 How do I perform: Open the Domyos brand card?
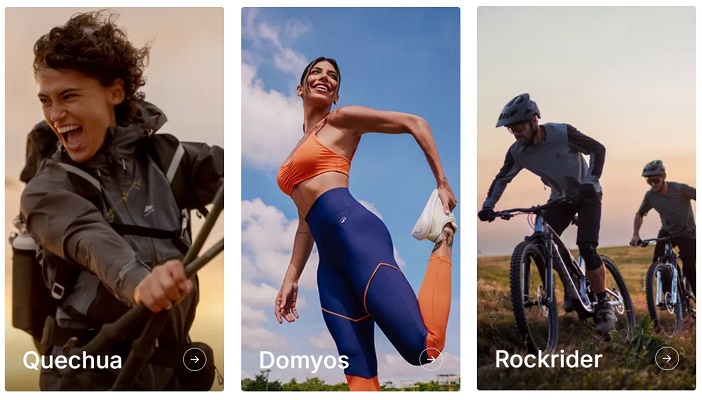(x=350, y=200)
